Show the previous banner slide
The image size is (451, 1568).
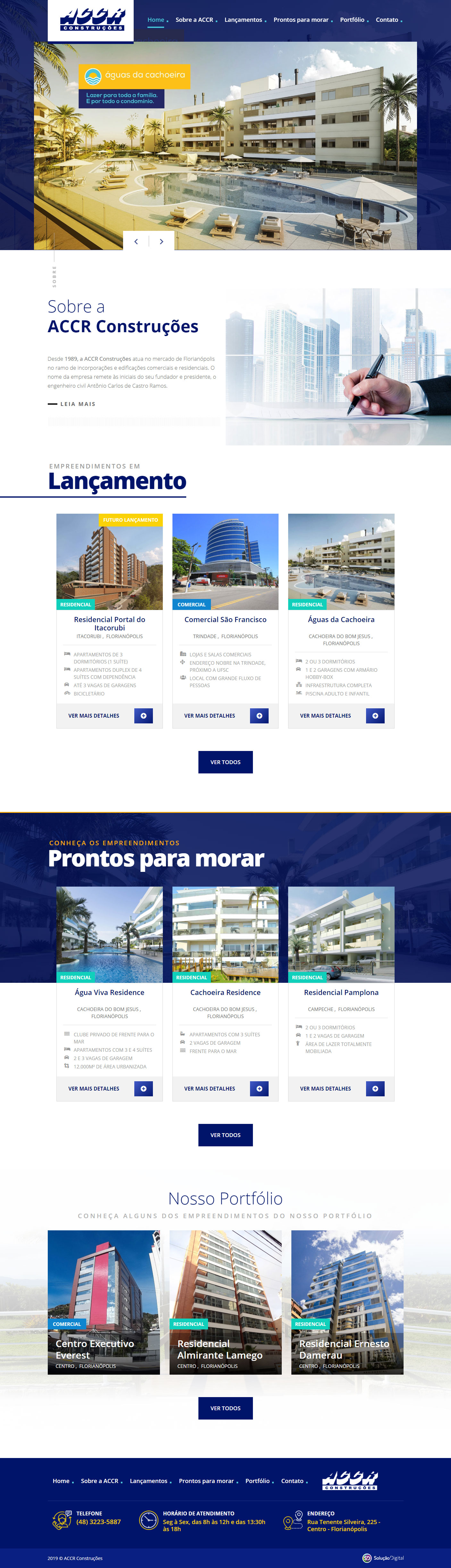(x=136, y=242)
